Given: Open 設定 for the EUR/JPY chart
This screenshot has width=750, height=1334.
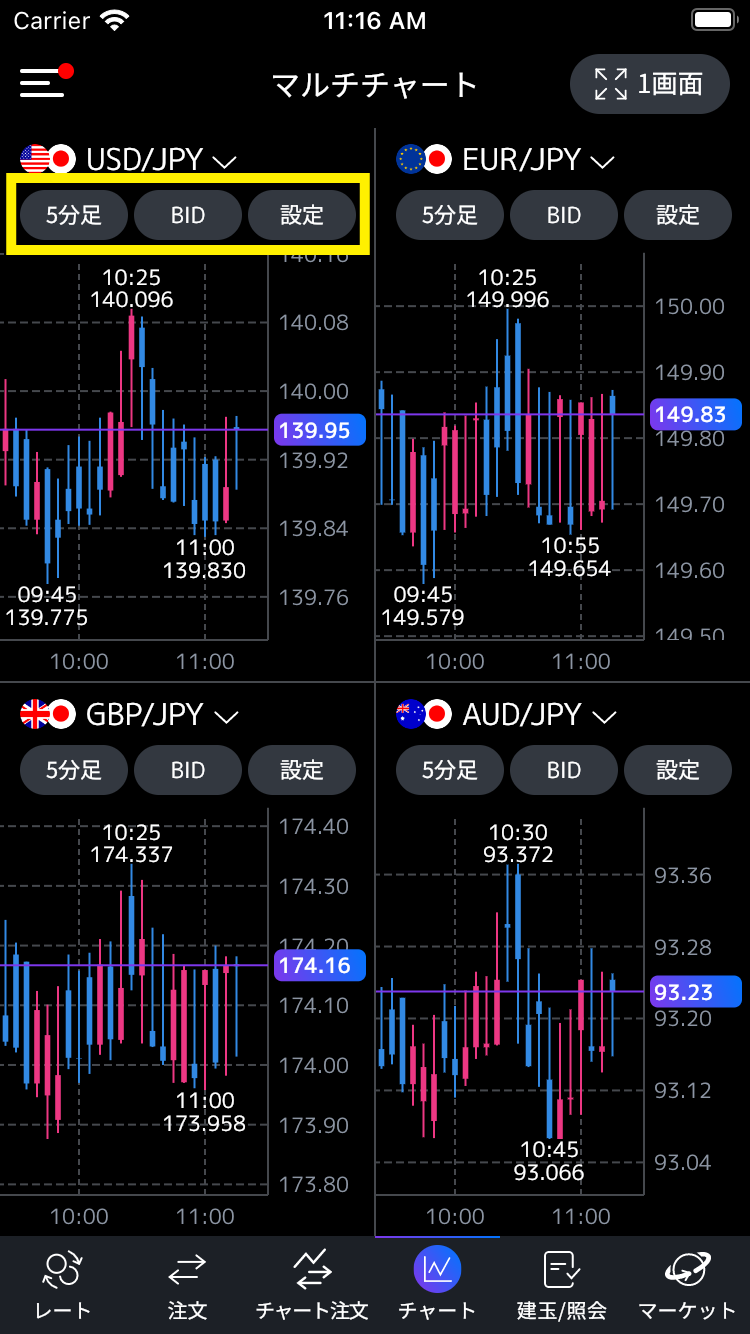Looking at the screenshot, I should pyautogui.click(x=678, y=215).
